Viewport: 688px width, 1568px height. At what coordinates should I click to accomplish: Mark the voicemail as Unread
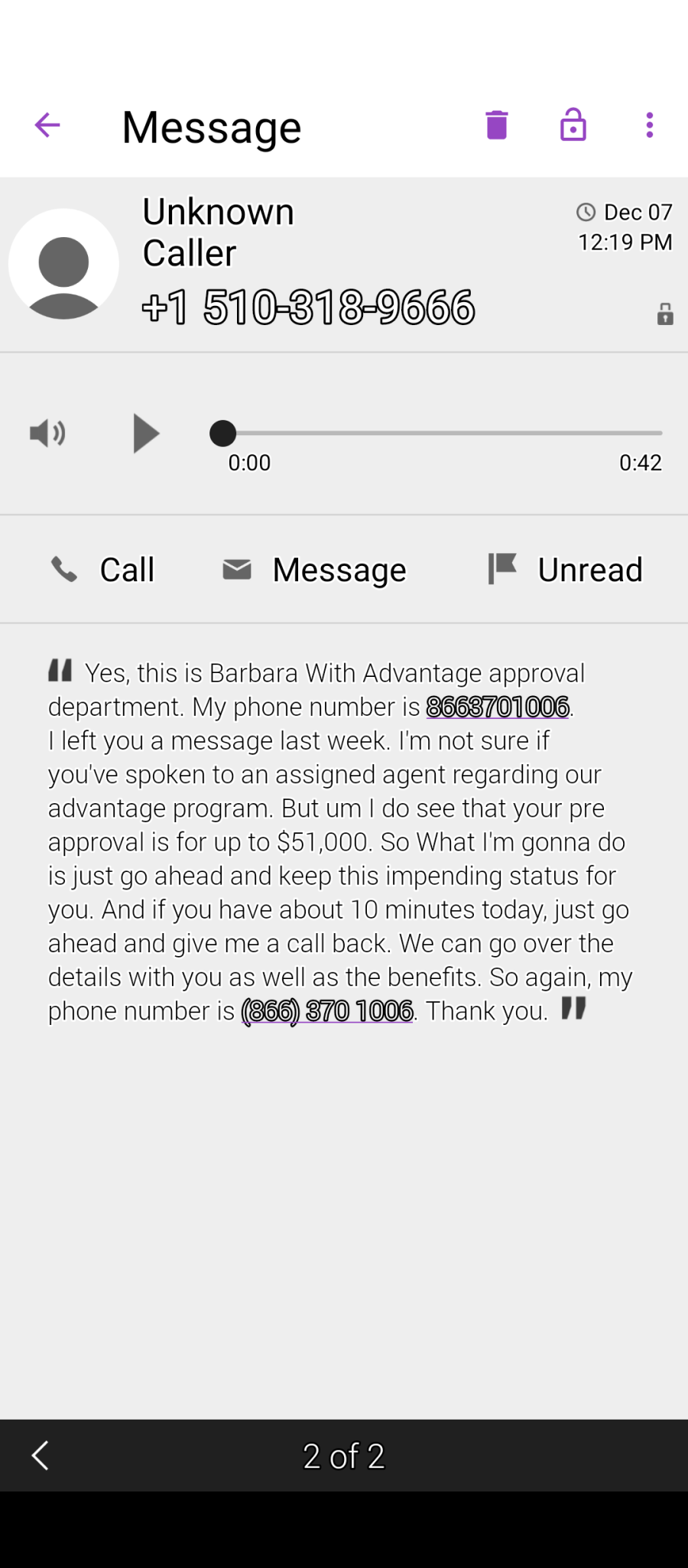[x=566, y=570]
